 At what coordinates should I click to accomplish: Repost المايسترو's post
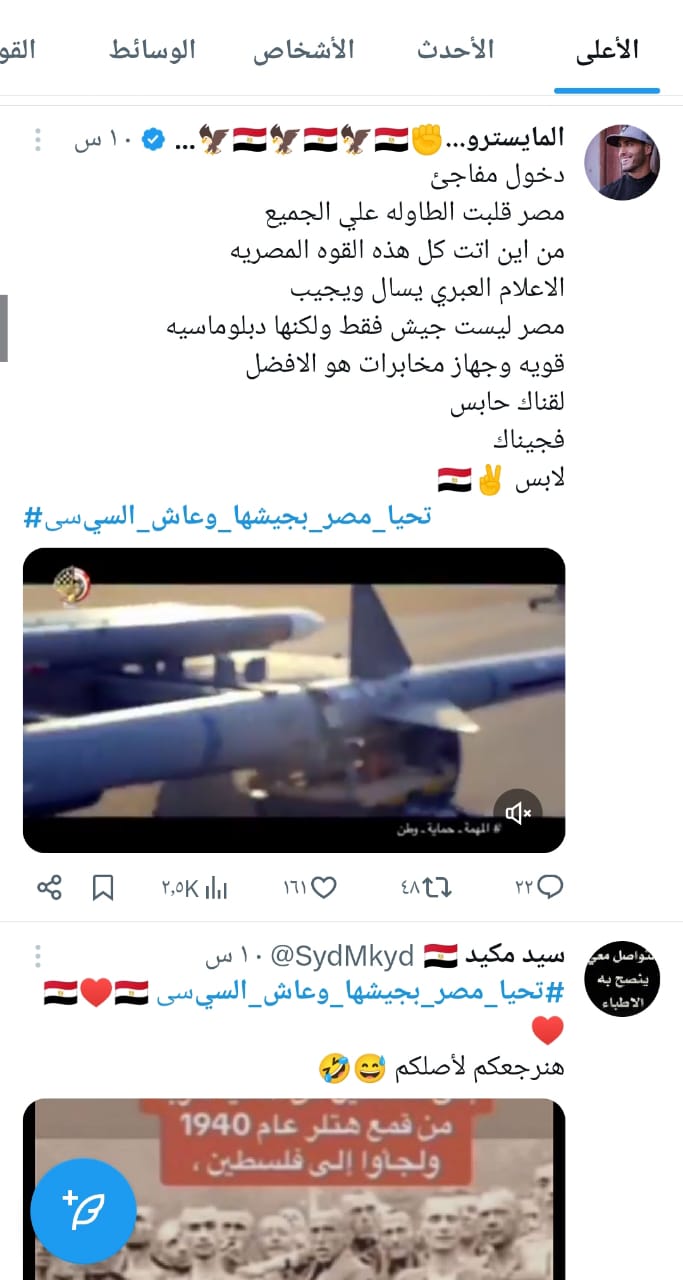point(423,887)
